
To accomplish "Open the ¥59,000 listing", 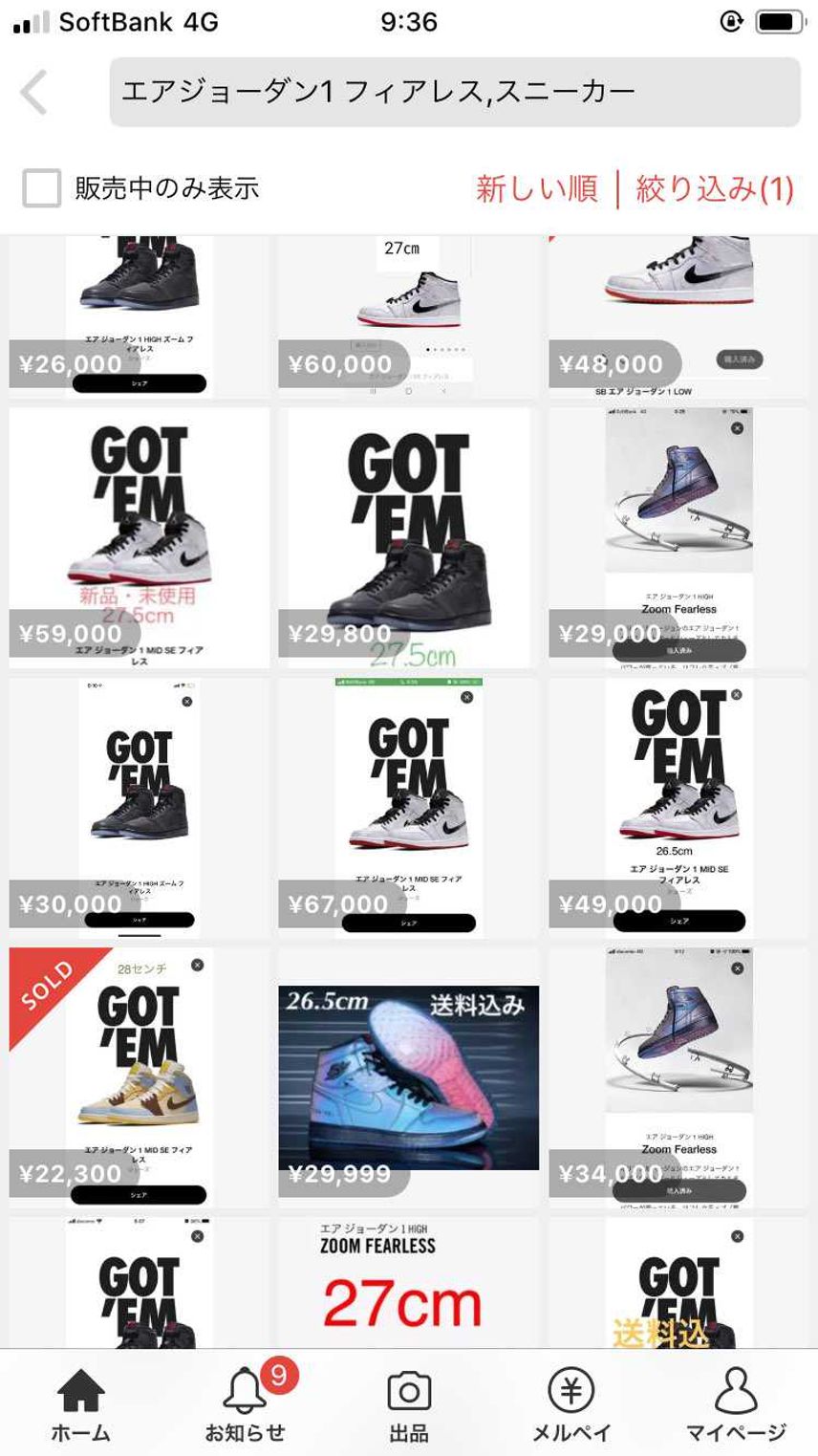I will point(140,538).
